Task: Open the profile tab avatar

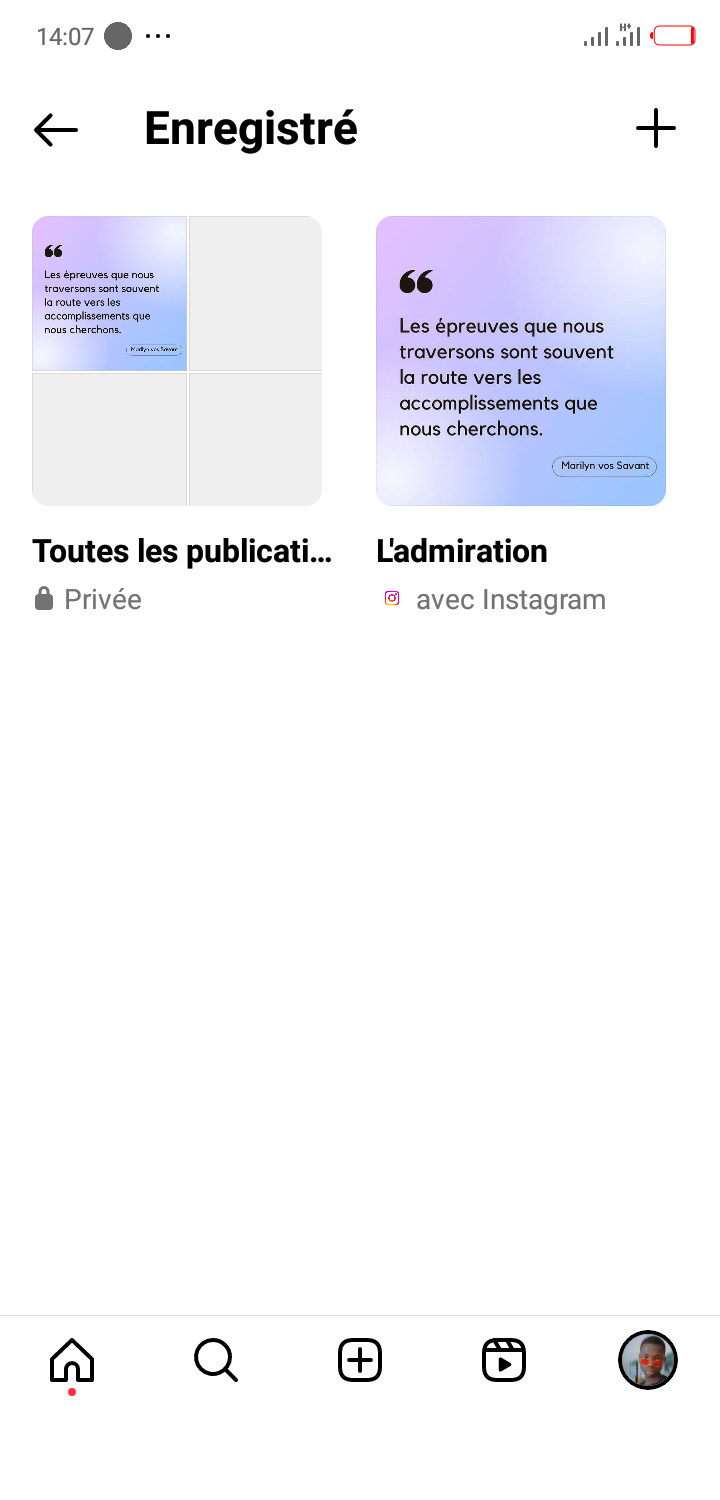Action: click(x=648, y=1360)
